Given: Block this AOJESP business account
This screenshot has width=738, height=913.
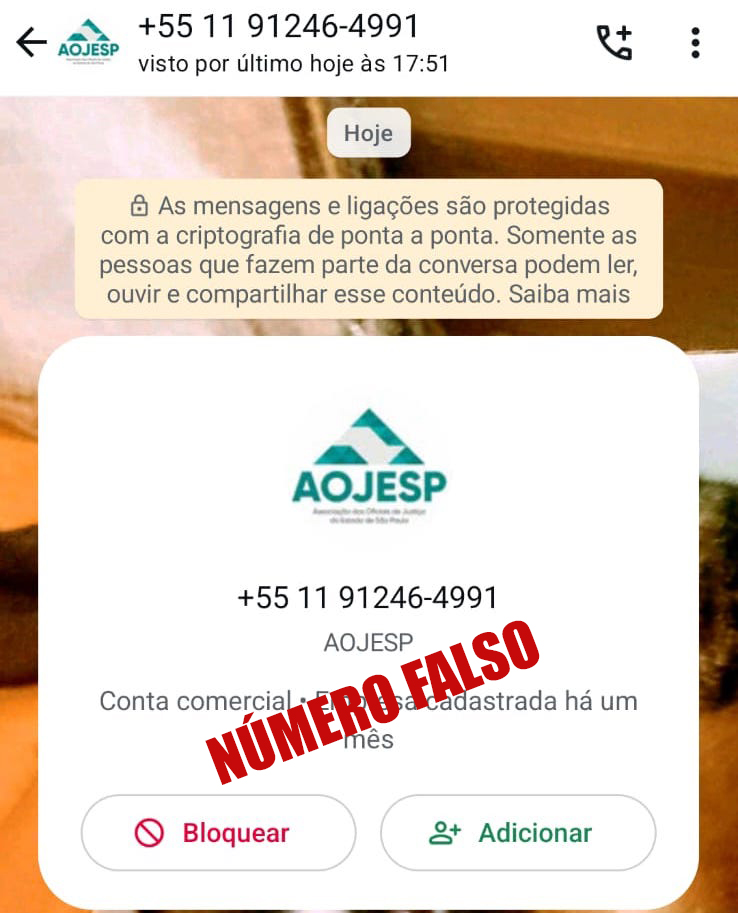Looking at the screenshot, I should pyautogui.click(x=218, y=833).
